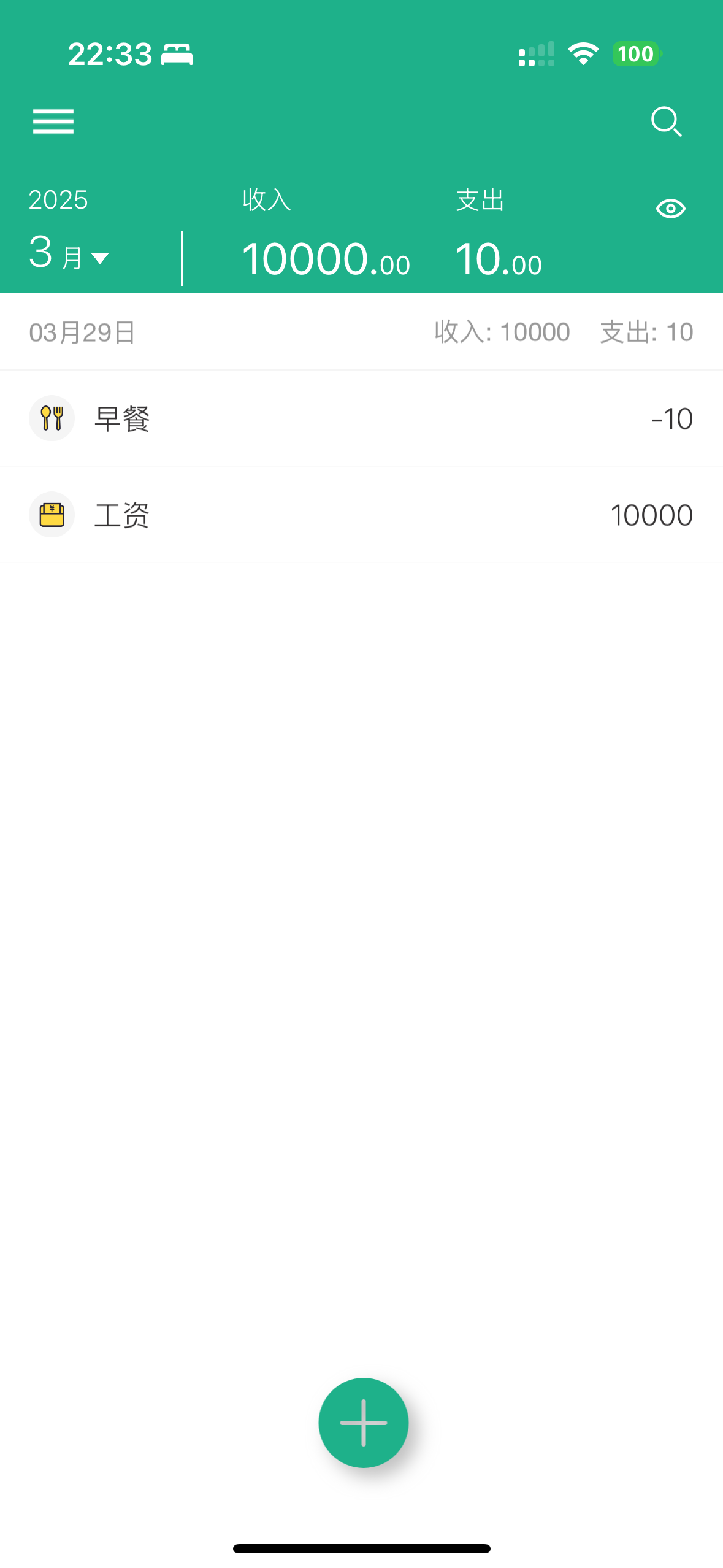Open the 工资 income entry
The image size is (723, 1568).
tap(361, 515)
